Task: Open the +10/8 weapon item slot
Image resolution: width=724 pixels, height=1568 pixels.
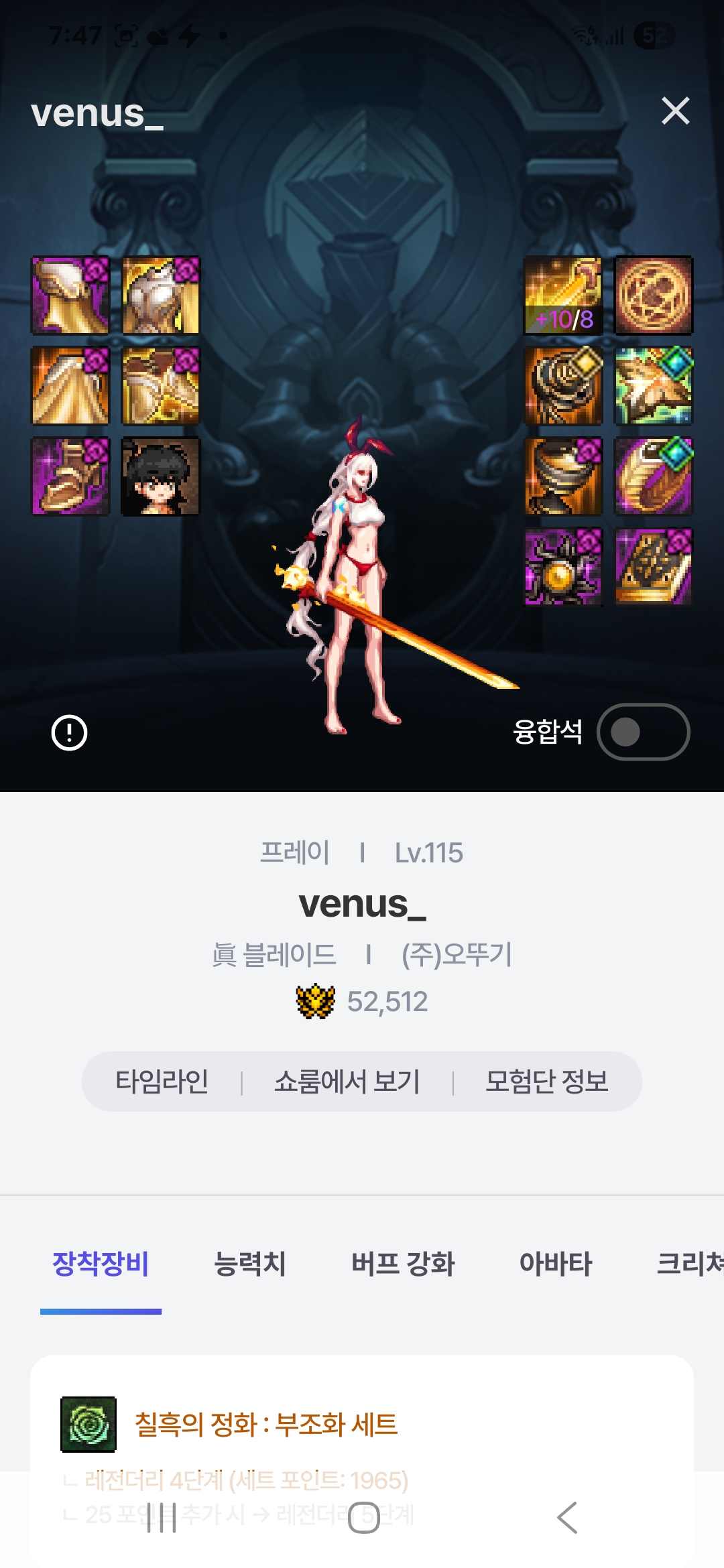Action: 563,296
